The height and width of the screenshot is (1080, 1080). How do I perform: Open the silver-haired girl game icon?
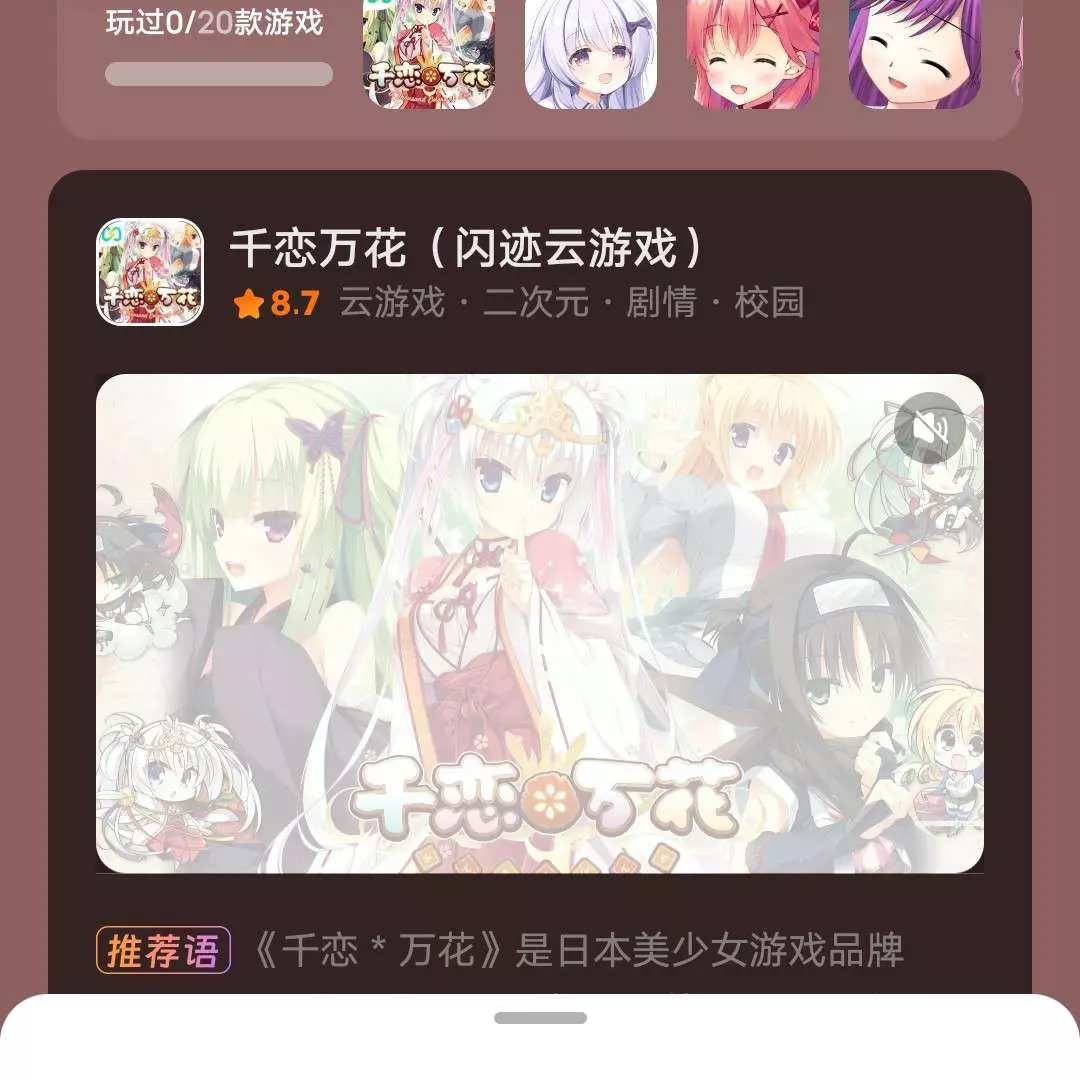[x=590, y=52]
